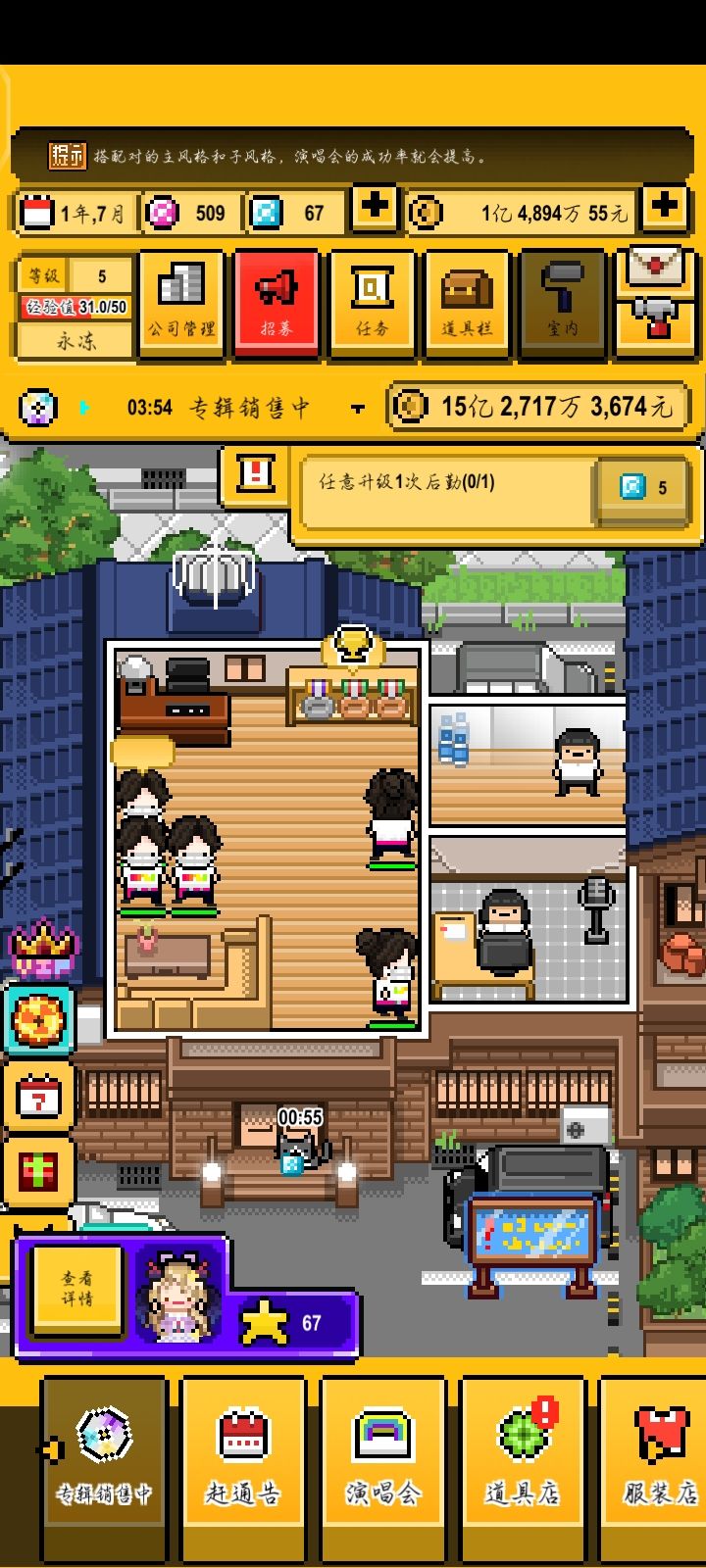Open the 公司管理 company management panel

pos(180,304)
